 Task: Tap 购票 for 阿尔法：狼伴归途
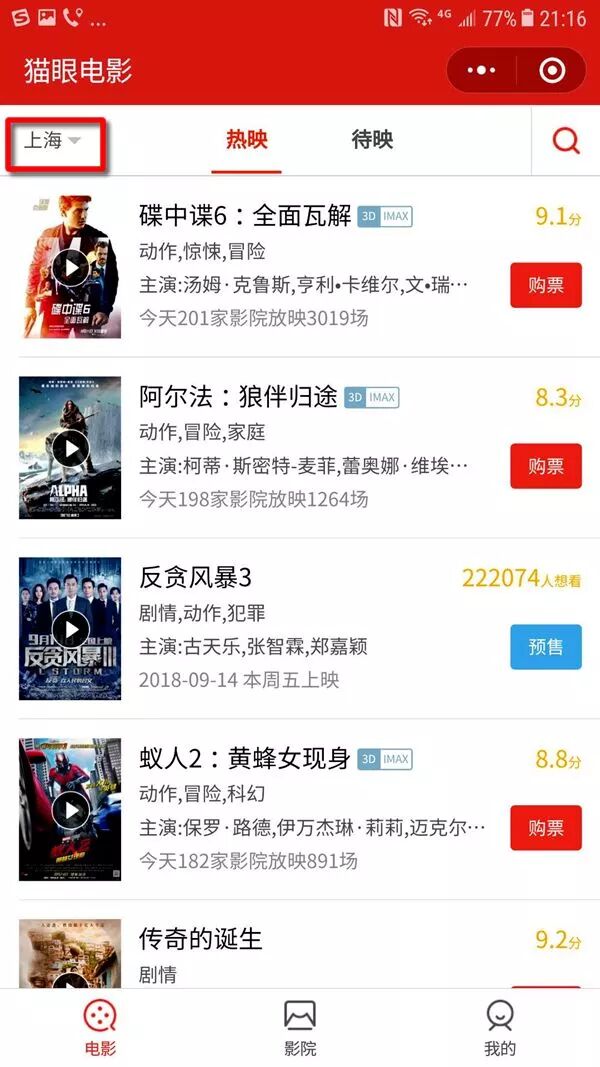click(546, 466)
